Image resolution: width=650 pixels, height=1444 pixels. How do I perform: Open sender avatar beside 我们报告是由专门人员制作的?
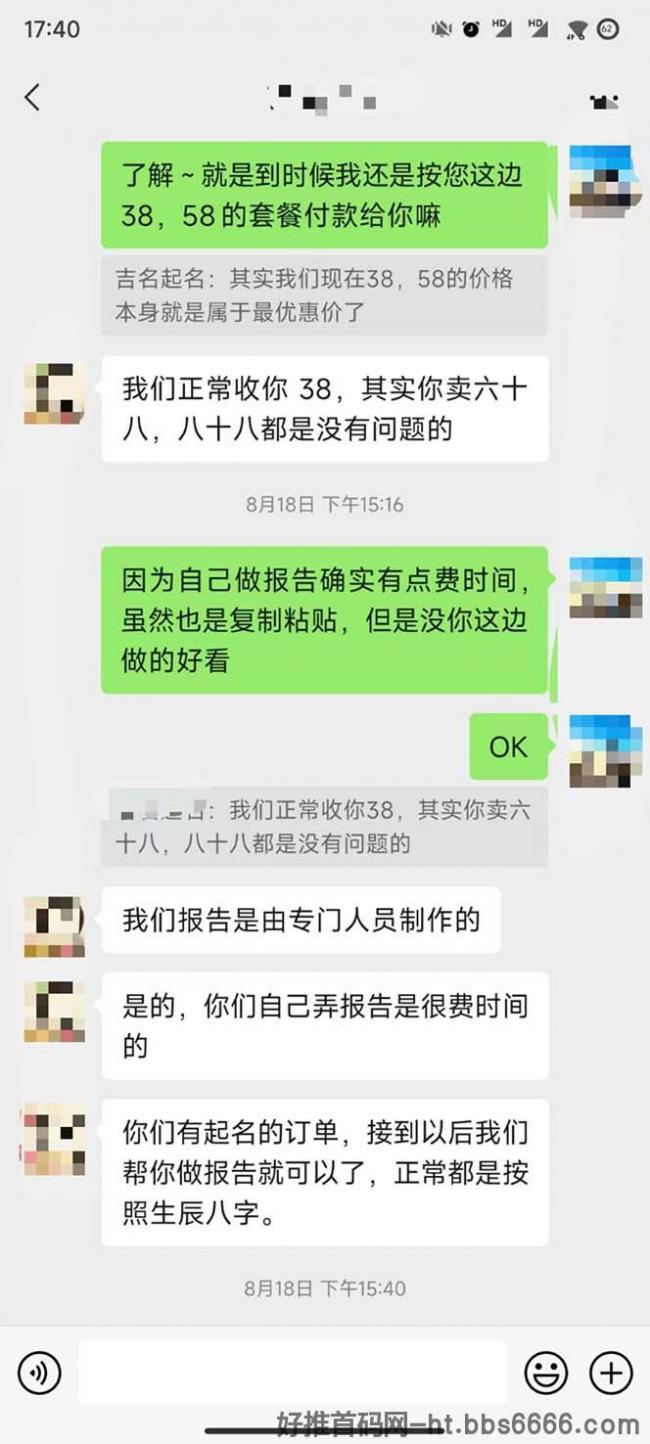coord(53,926)
